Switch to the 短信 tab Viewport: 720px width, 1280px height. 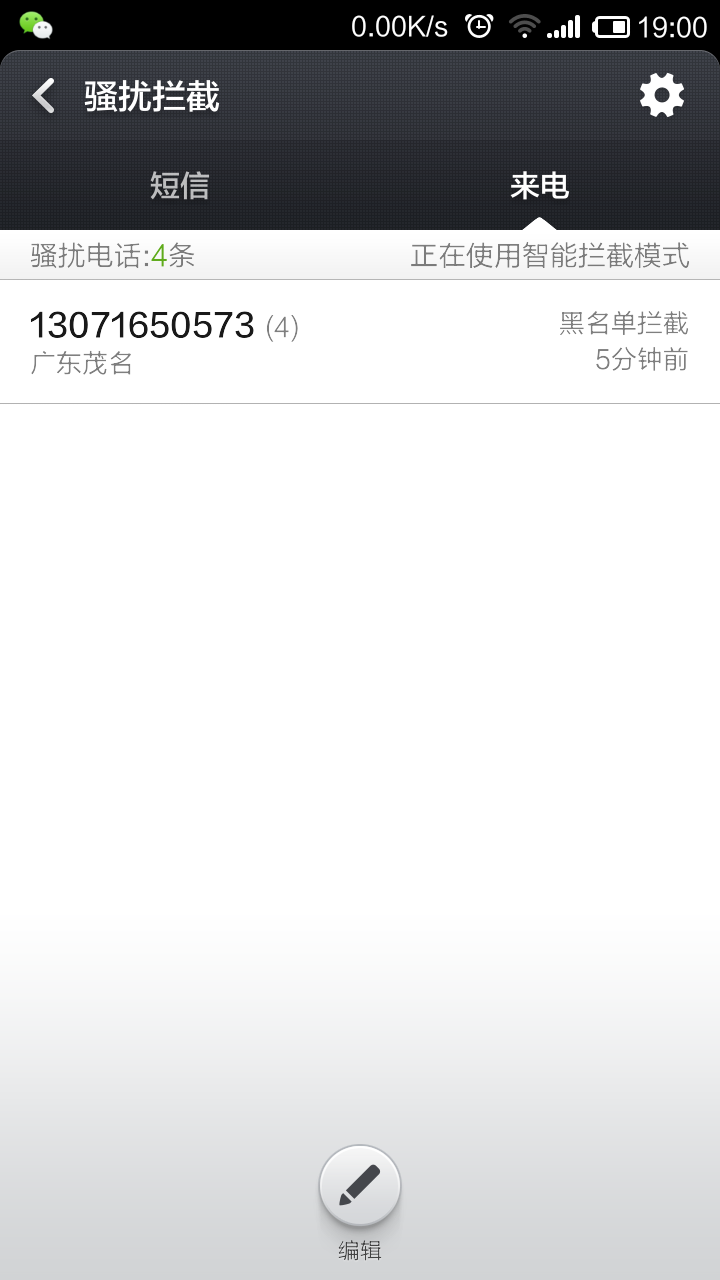click(x=180, y=186)
